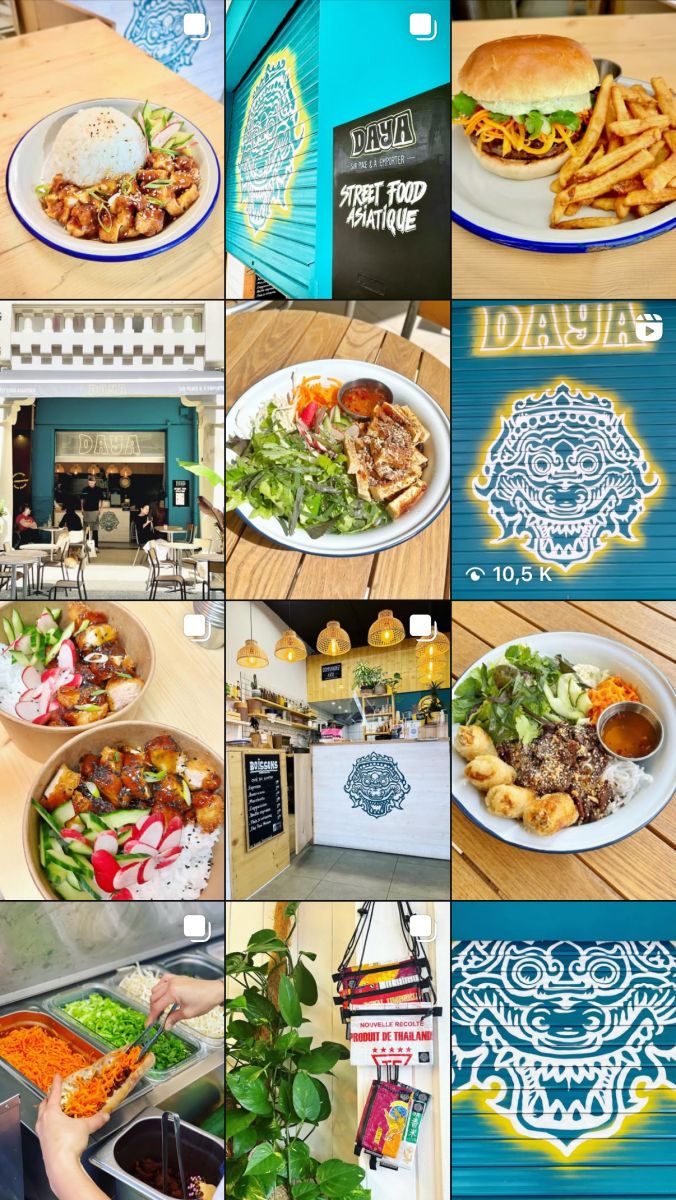Play the DAYA reel with 10,5 K views
The height and width of the screenshot is (1200, 676).
[563, 450]
